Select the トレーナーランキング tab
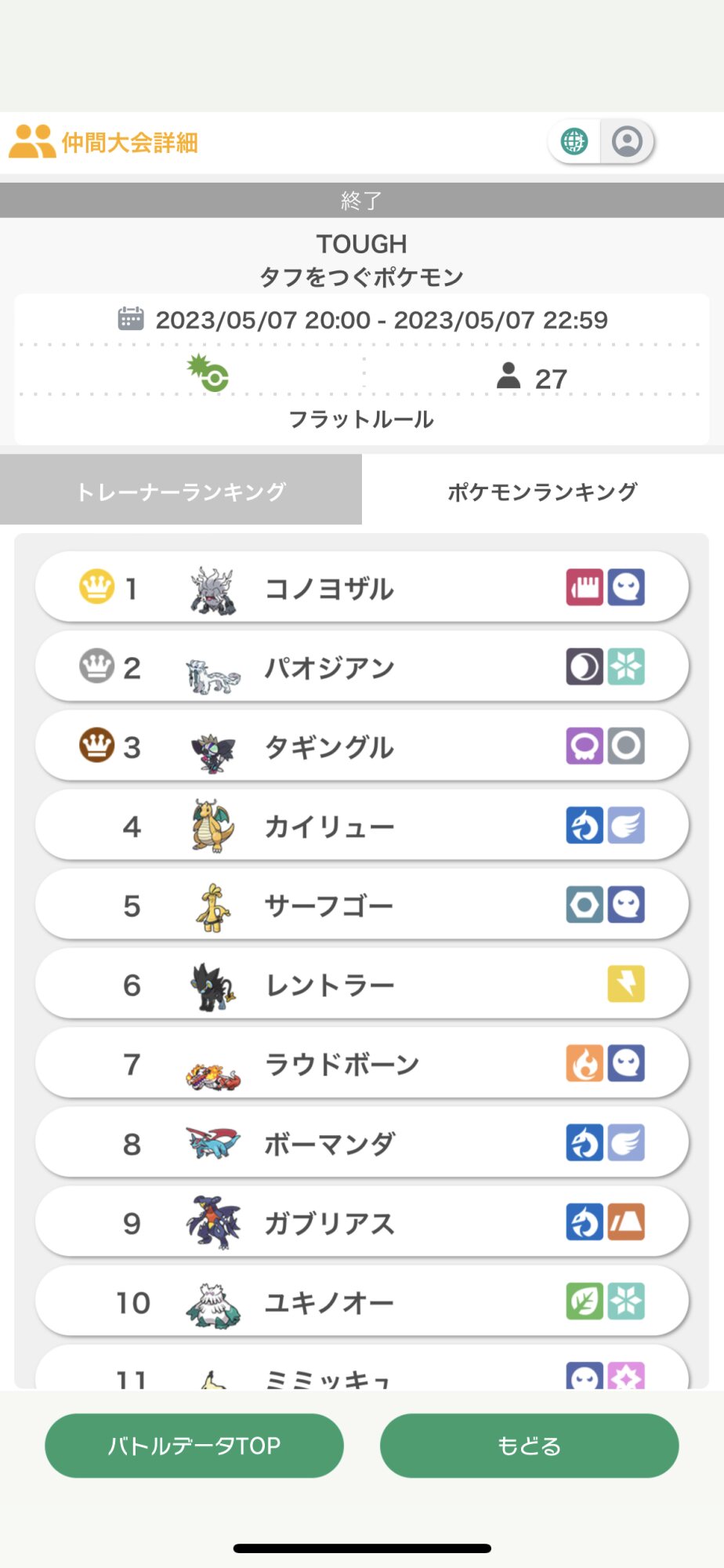The height and width of the screenshot is (1568, 724). click(x=181, y=492)
